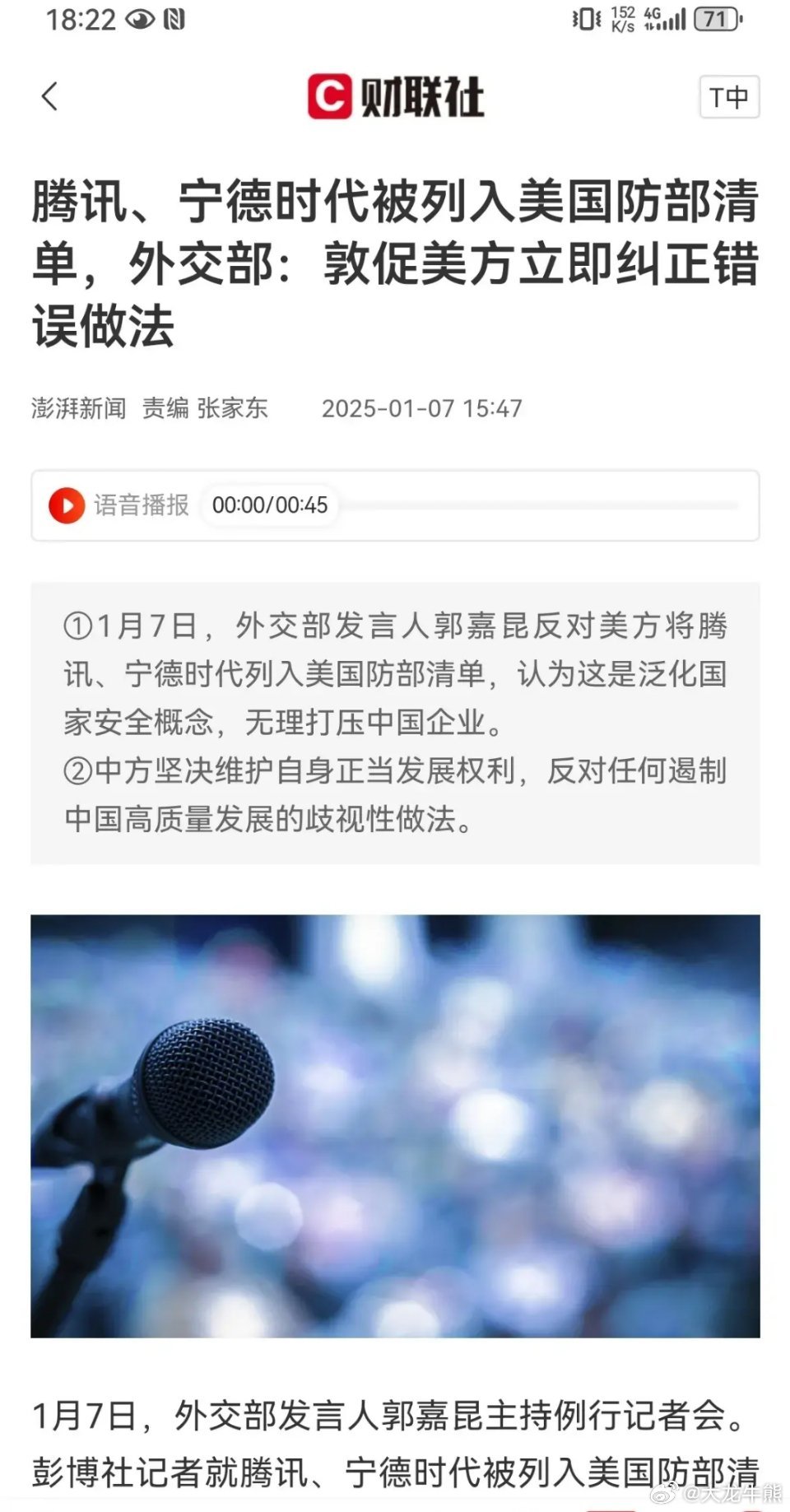
Task: Seek along the audio progress bar
Action: 540,505
